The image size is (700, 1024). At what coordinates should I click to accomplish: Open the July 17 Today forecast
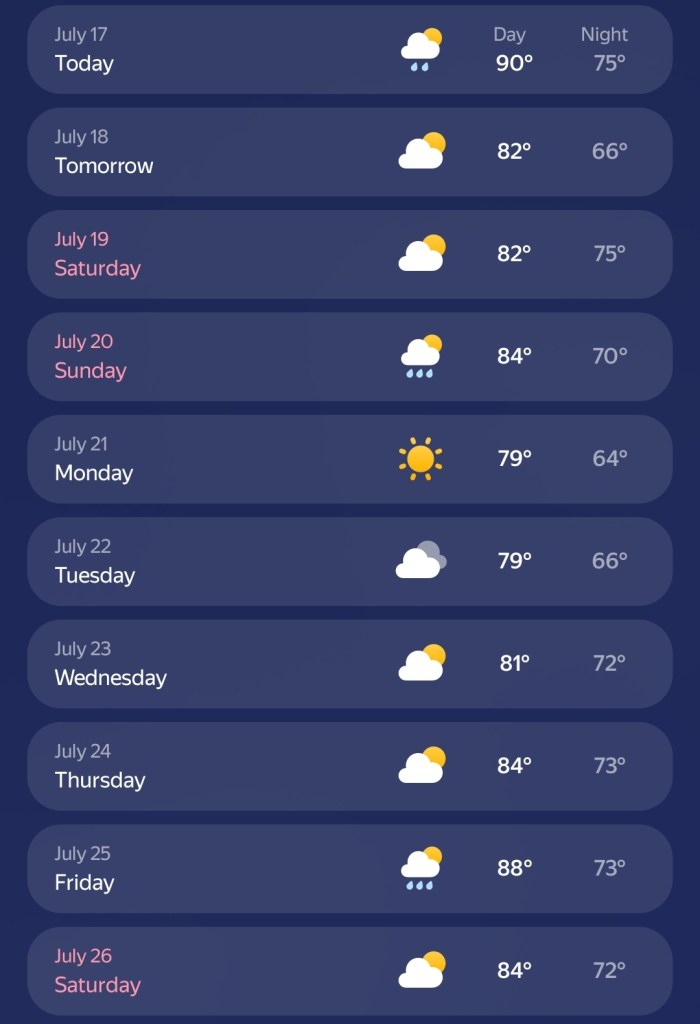tap(349, 50)
